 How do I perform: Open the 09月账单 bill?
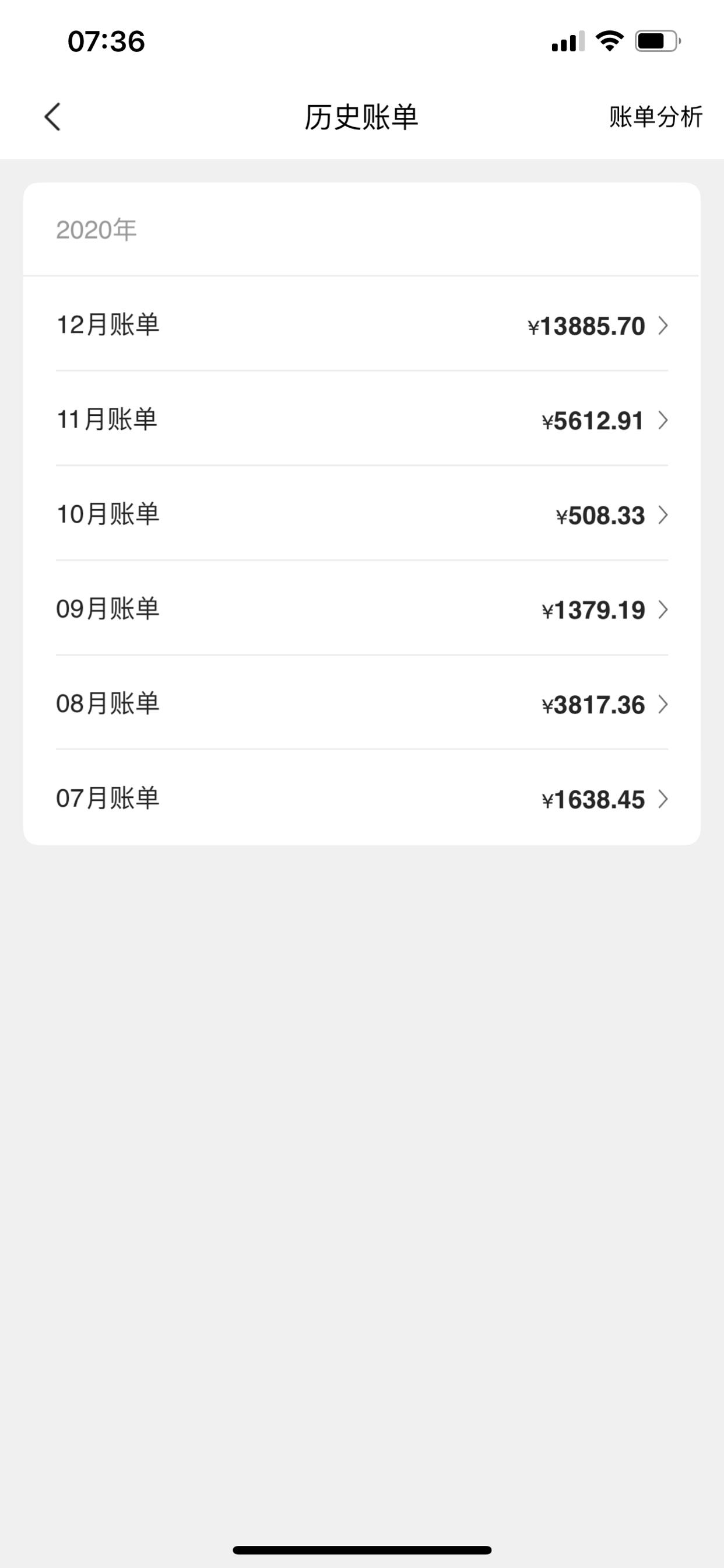362,608
